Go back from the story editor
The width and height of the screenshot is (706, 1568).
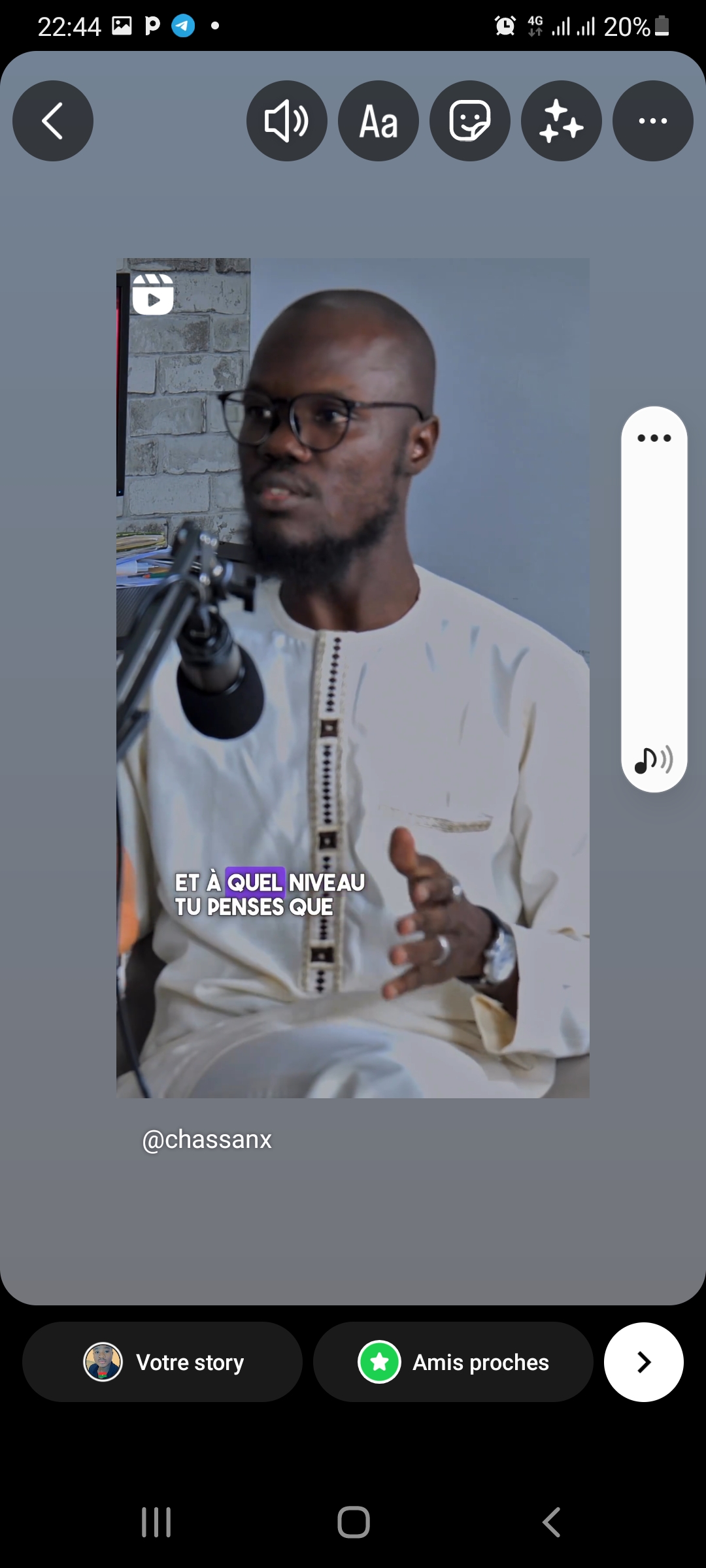coord(53,121)
